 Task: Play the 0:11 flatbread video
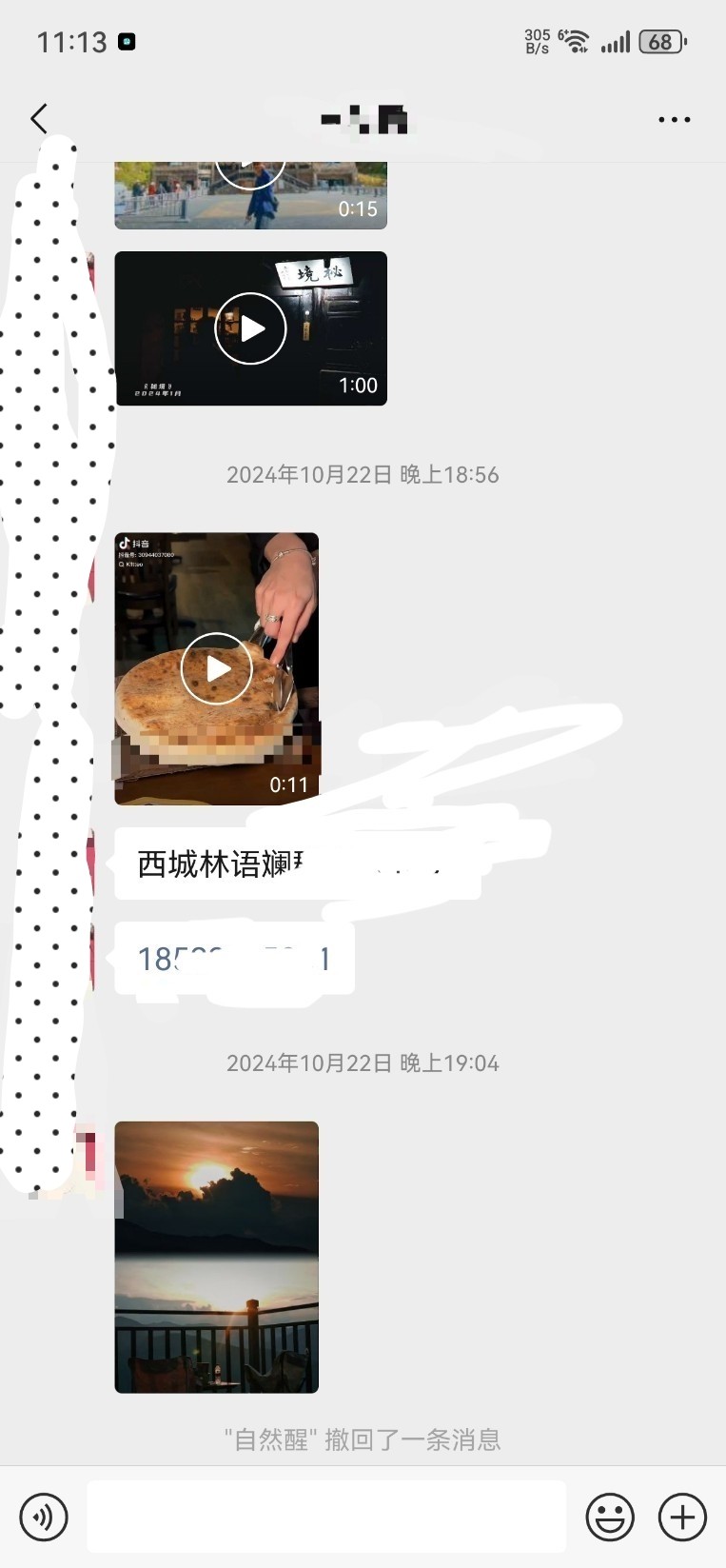click(217, 668)
